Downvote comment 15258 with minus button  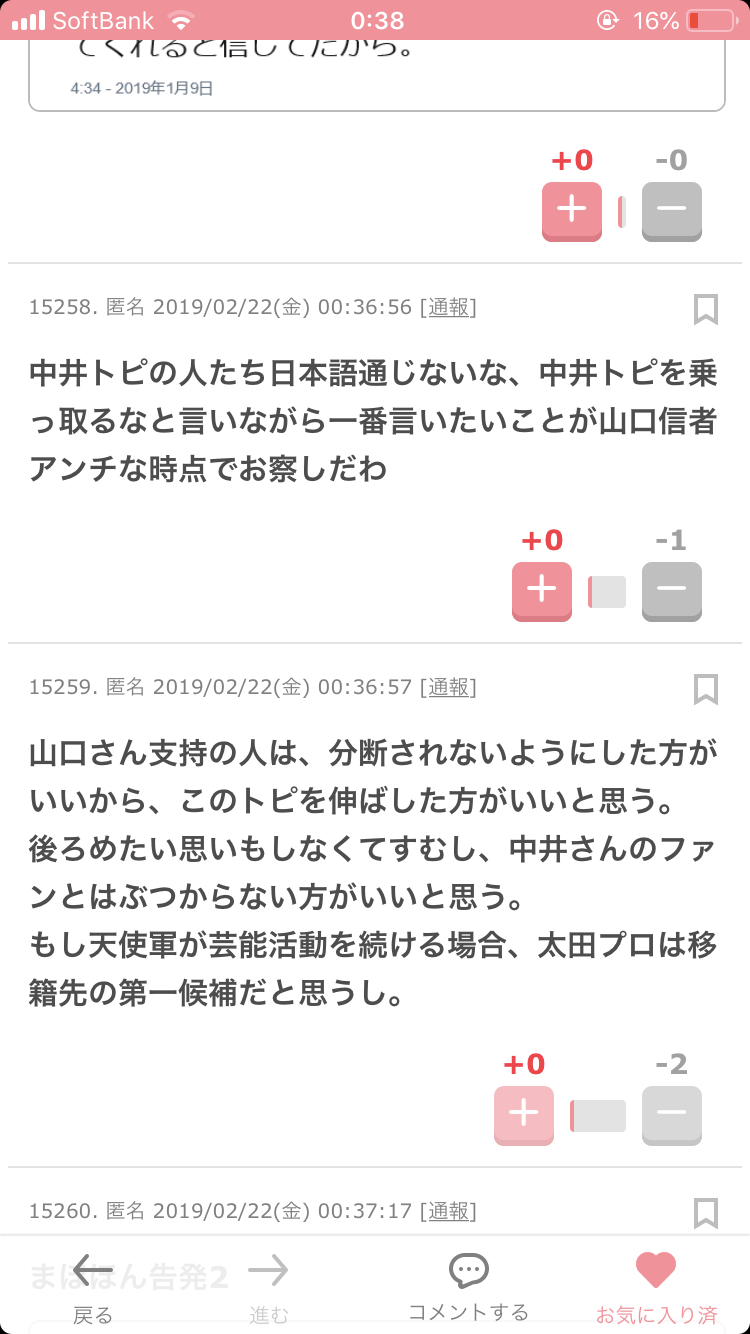point(671,591)
